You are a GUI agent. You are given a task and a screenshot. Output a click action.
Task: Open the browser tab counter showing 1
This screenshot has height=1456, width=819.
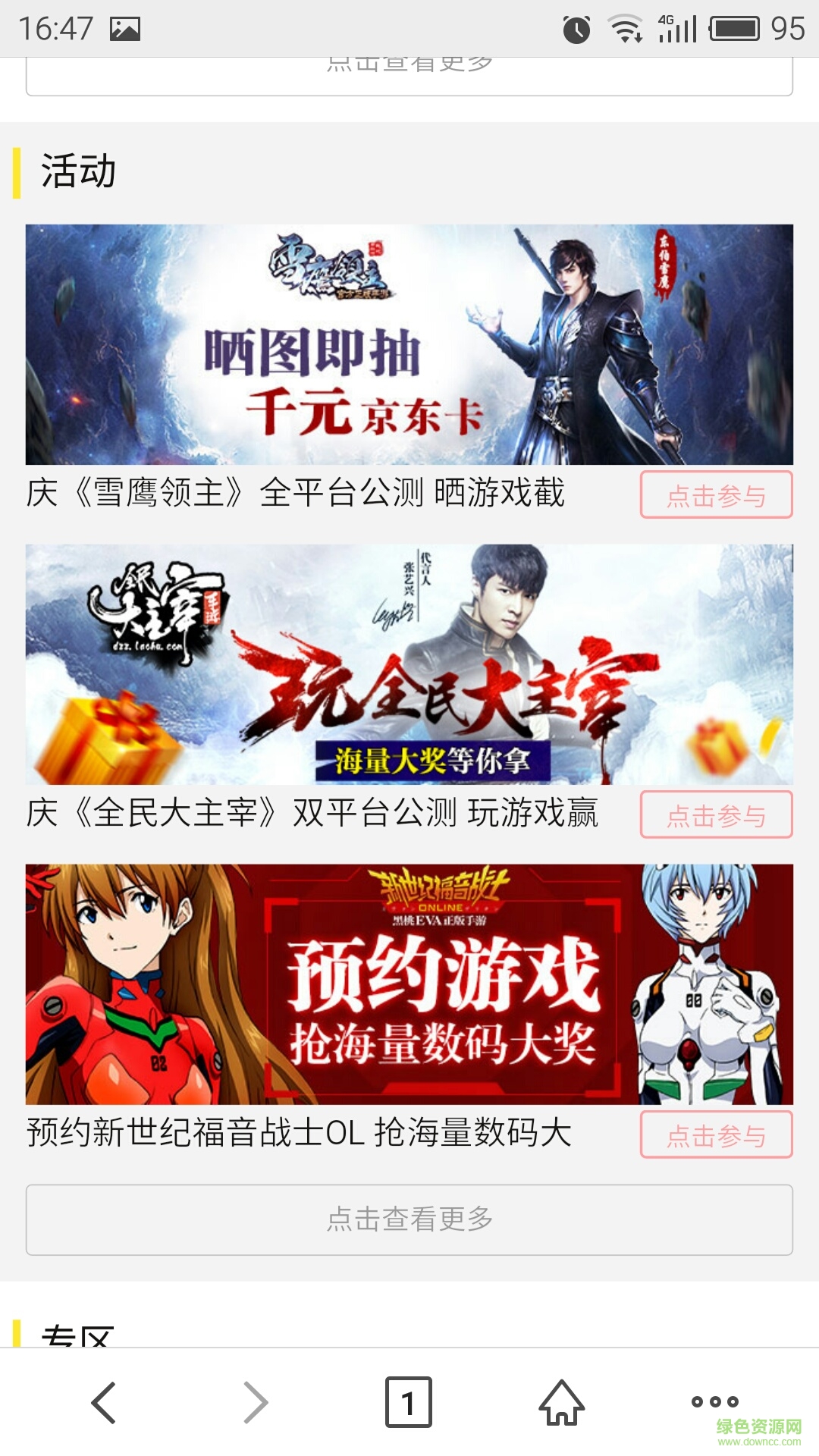pyautogui.click(x=407, y=1401)
